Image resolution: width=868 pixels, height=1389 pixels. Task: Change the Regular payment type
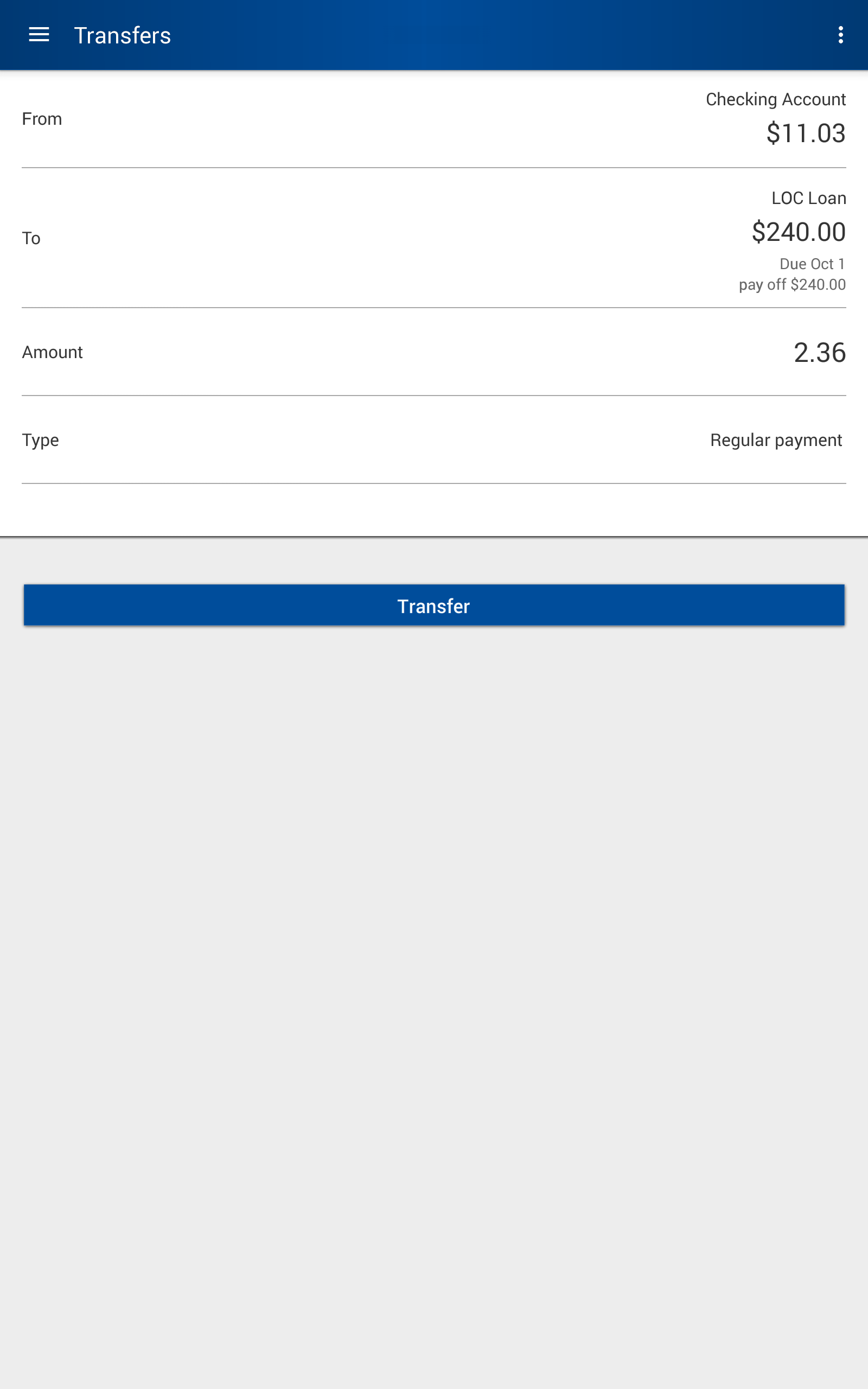click(775, 440)
